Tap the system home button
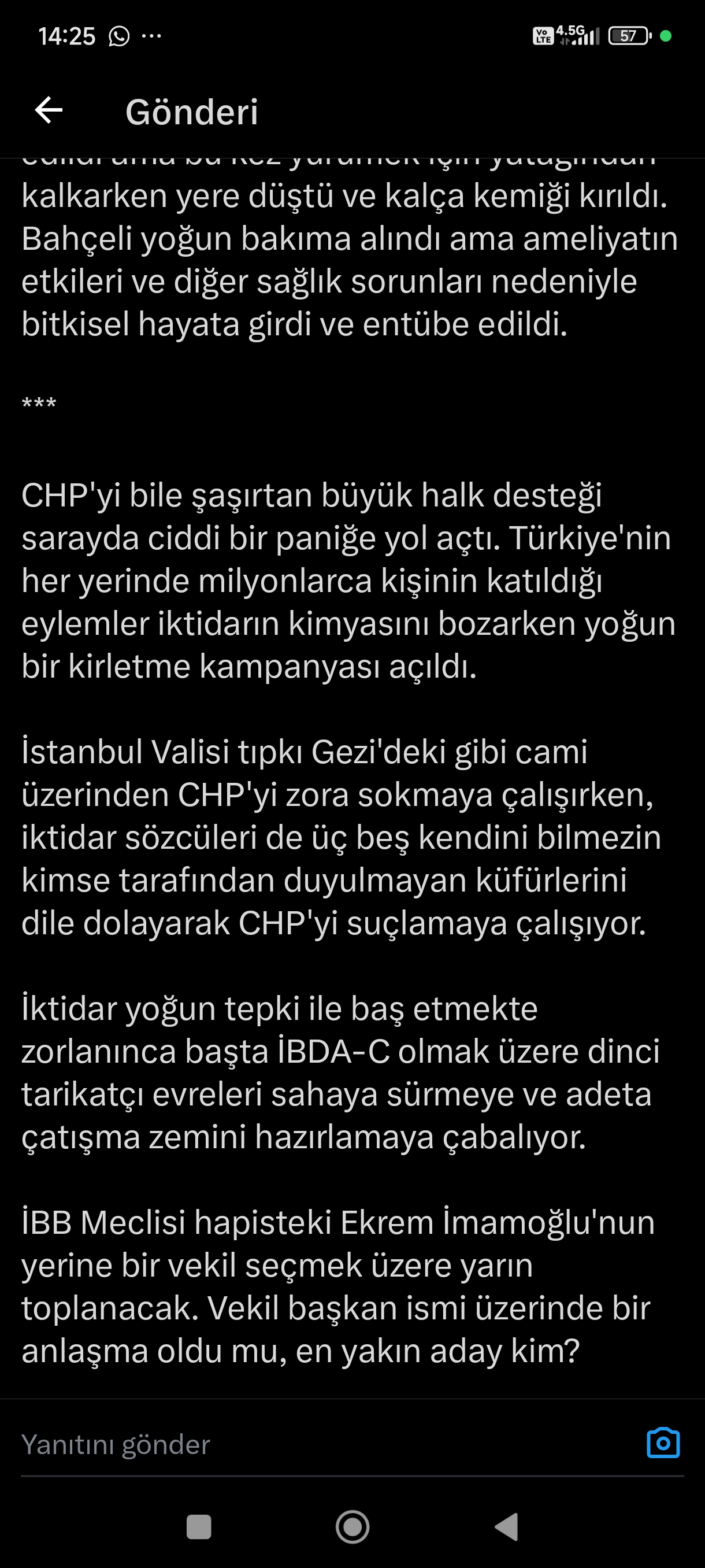This screenshot has height=1568, width=705. click(x=352, y=1526)
